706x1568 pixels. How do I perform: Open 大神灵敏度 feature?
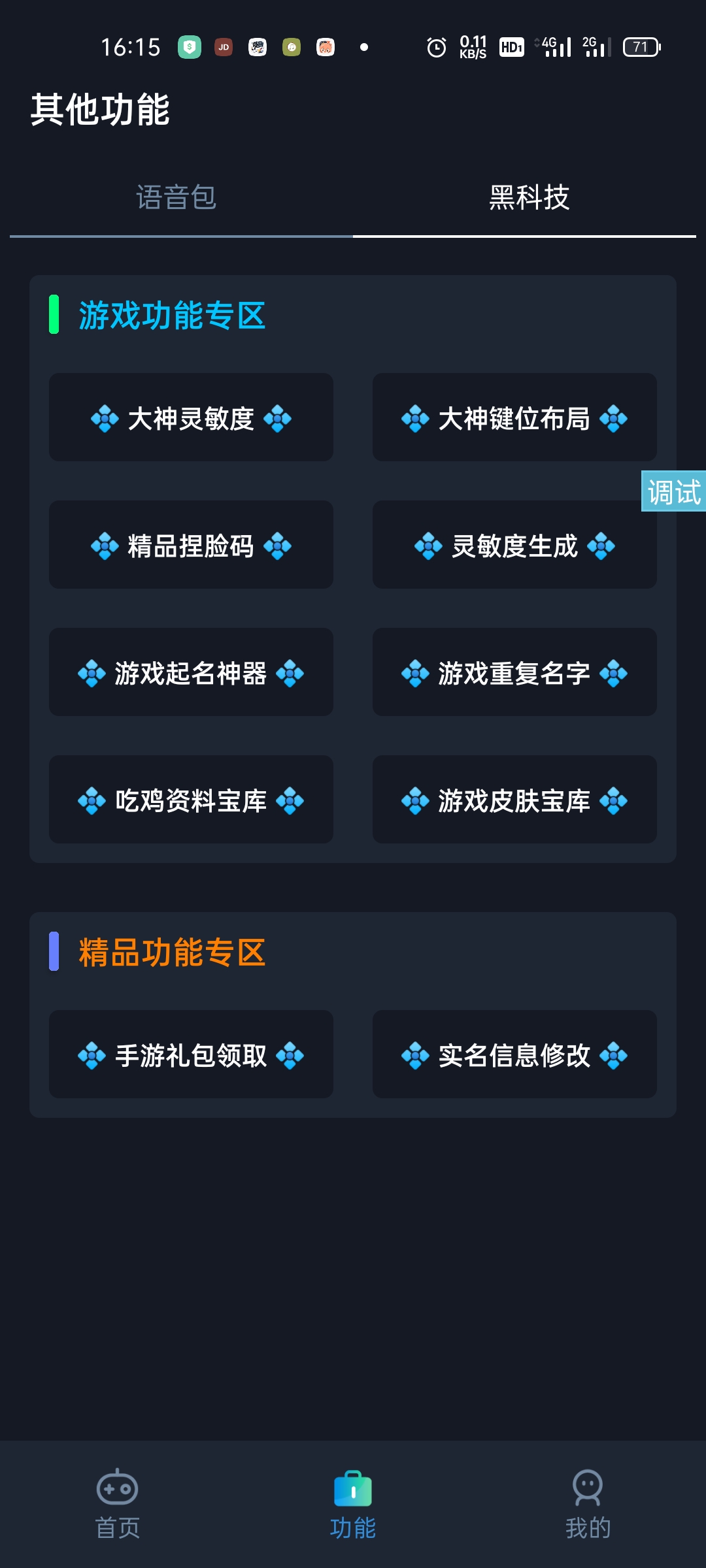click(191, 418)
